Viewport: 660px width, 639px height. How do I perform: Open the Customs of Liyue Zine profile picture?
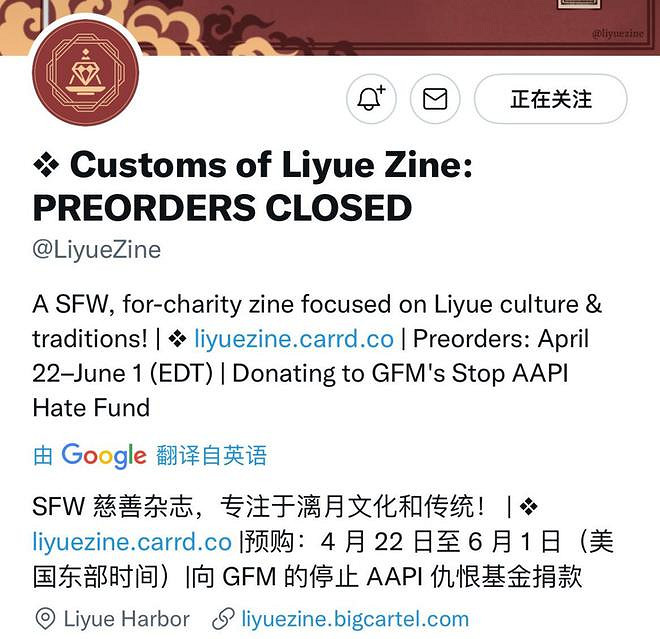[85, 71]
